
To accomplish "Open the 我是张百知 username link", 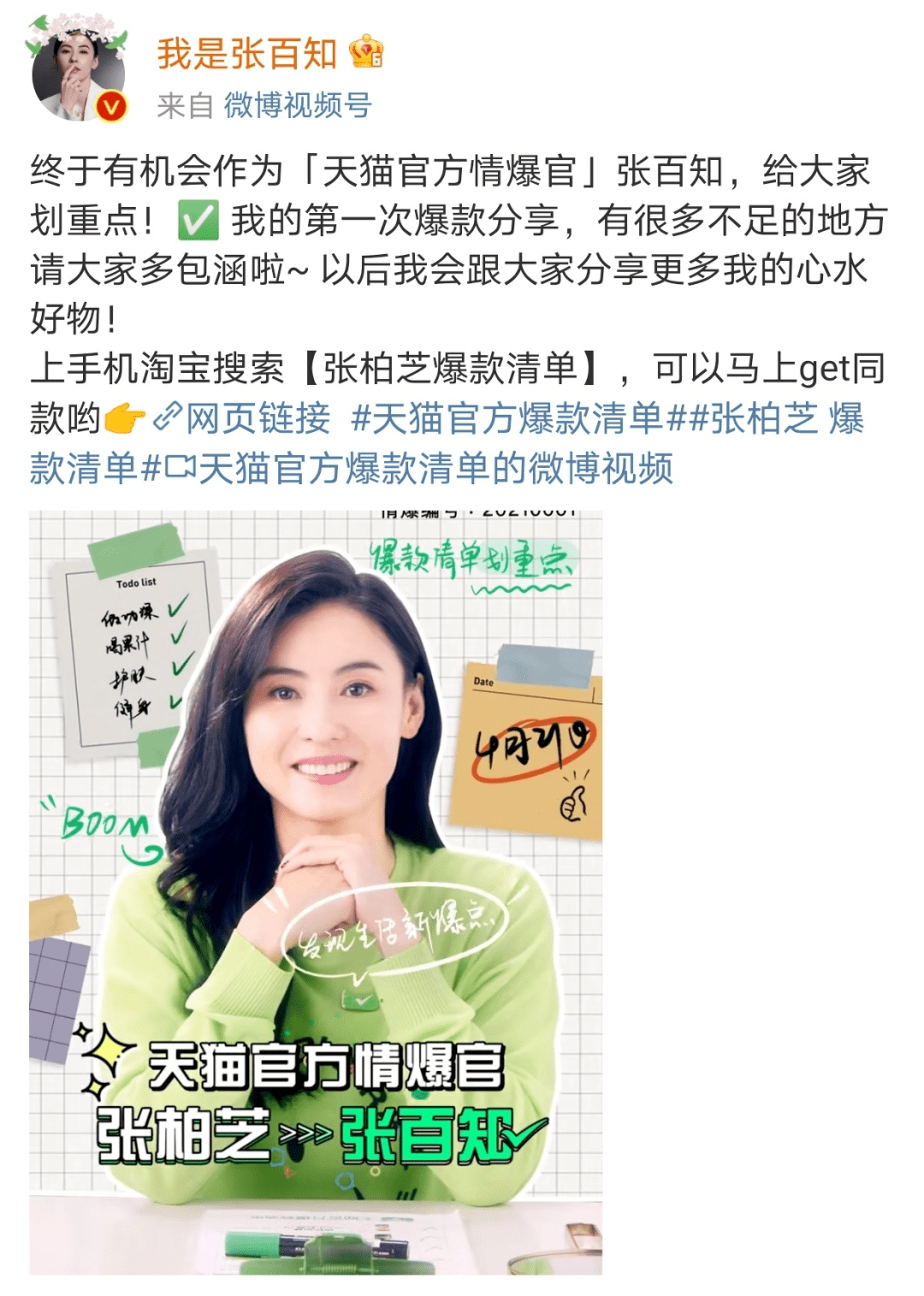I will (246, 54).
